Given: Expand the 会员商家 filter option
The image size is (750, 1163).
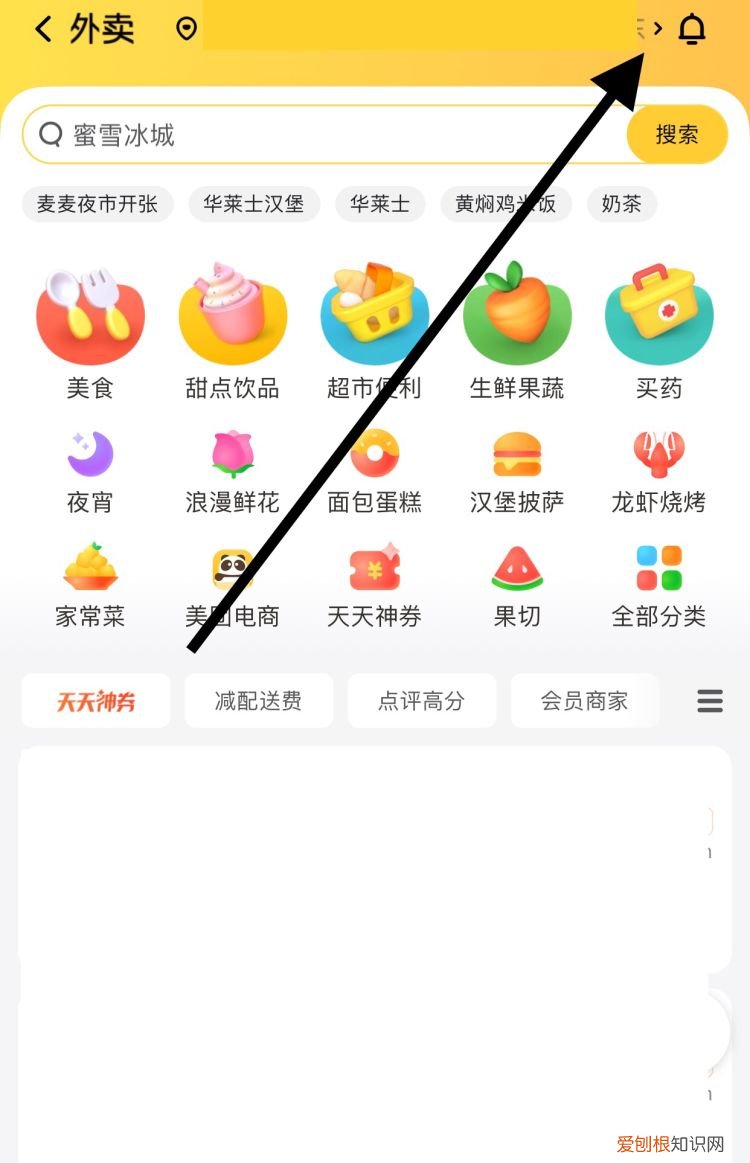Looking at the screenshot, I should [x=585, y=701].
